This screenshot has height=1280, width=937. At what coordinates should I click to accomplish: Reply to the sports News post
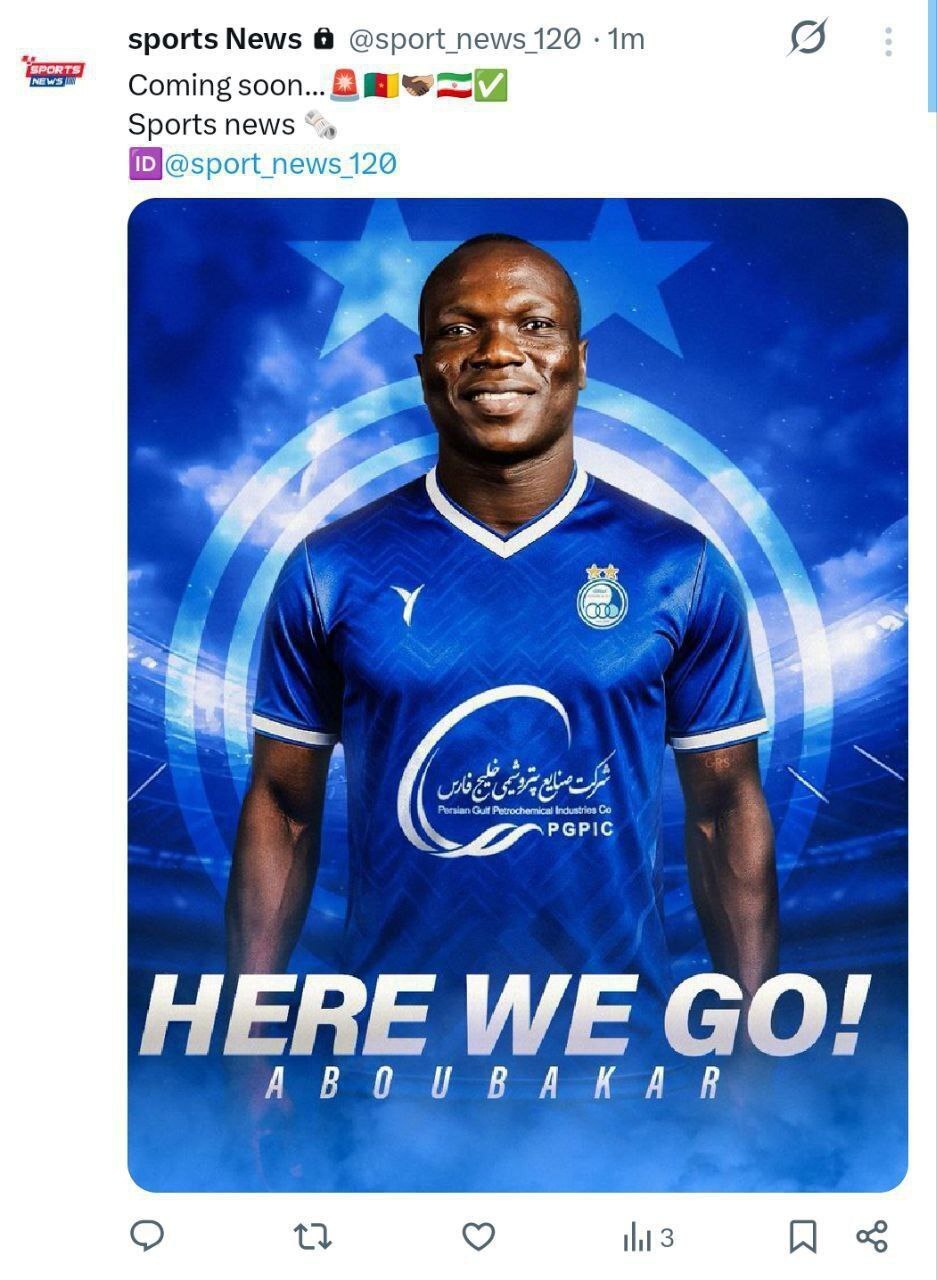tap(147, 1237)
